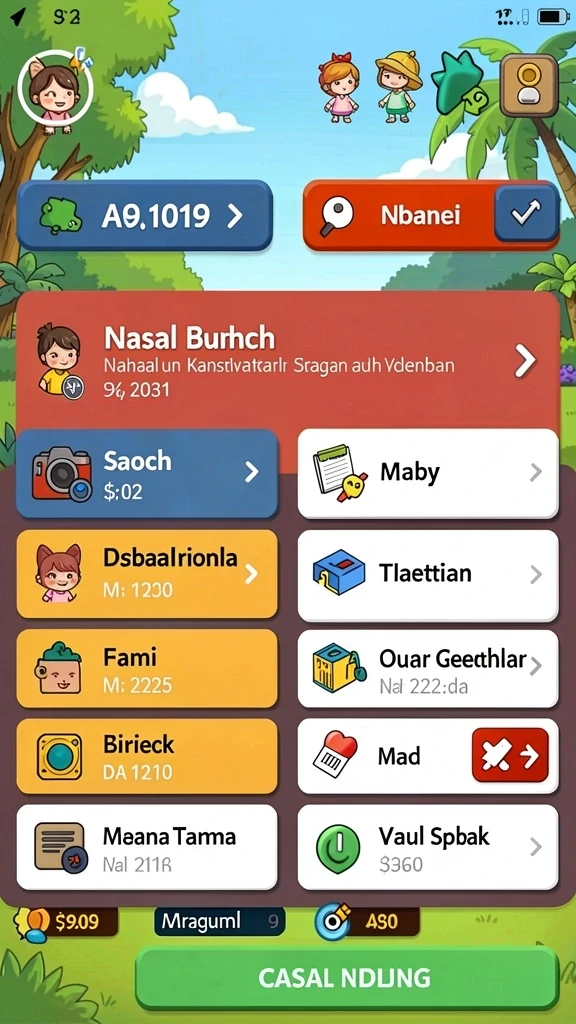The height and width of the screenshot is (1024, 576).
Task: Tap the green CASAL NDIJNG button
Action: click(347, 978)
